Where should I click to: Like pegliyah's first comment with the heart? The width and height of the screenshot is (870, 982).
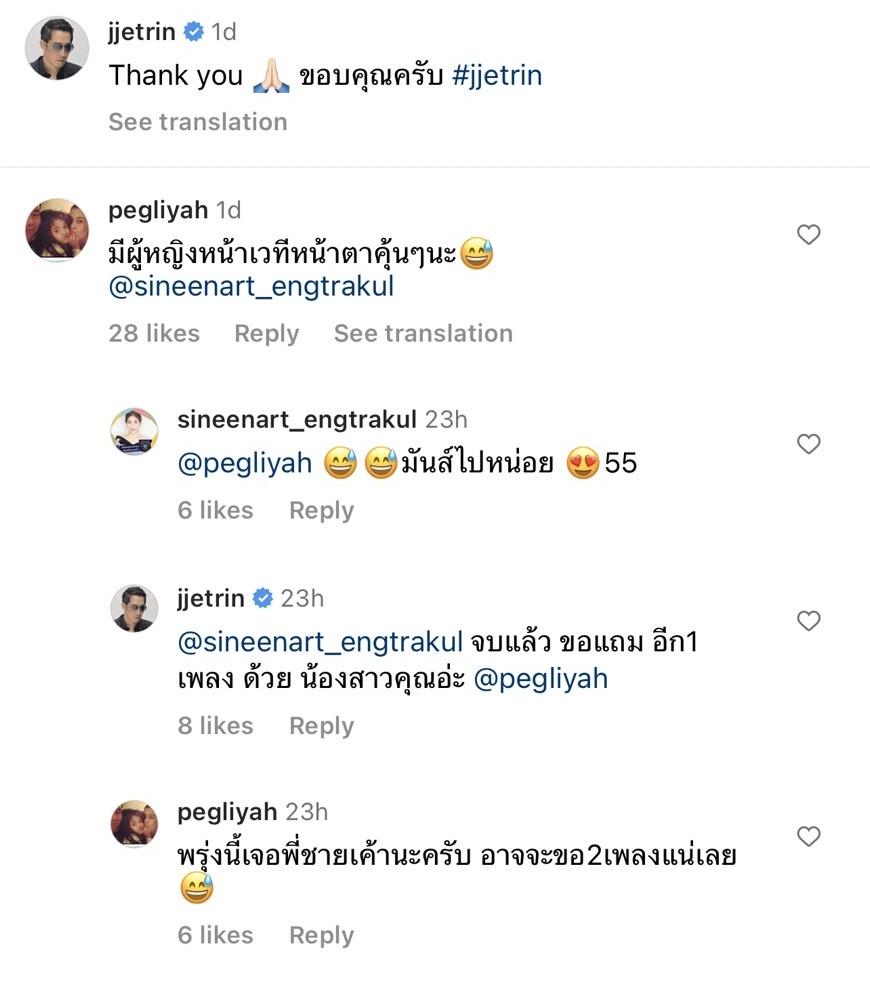808,235
